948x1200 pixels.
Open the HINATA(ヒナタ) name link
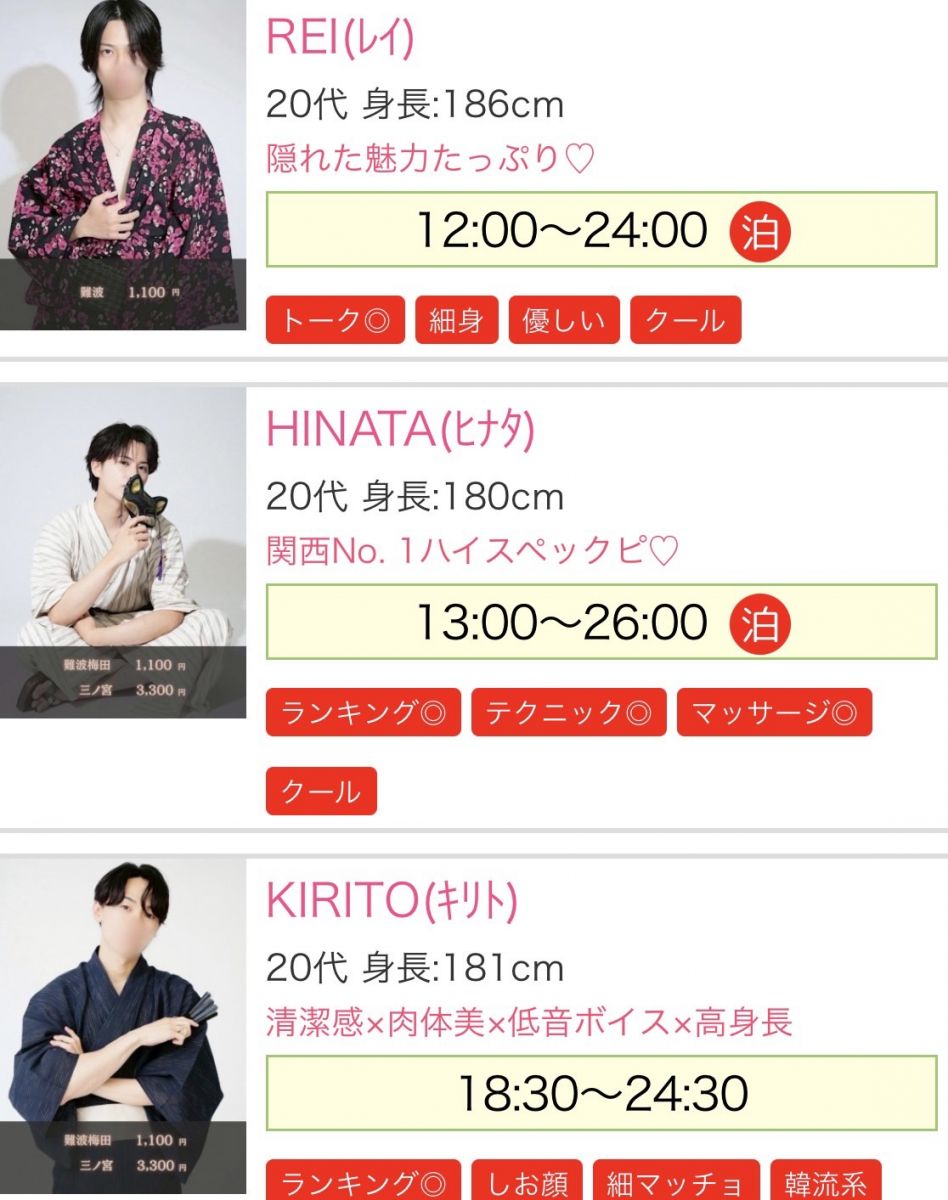pyautogui.click(x=400, y=430)
